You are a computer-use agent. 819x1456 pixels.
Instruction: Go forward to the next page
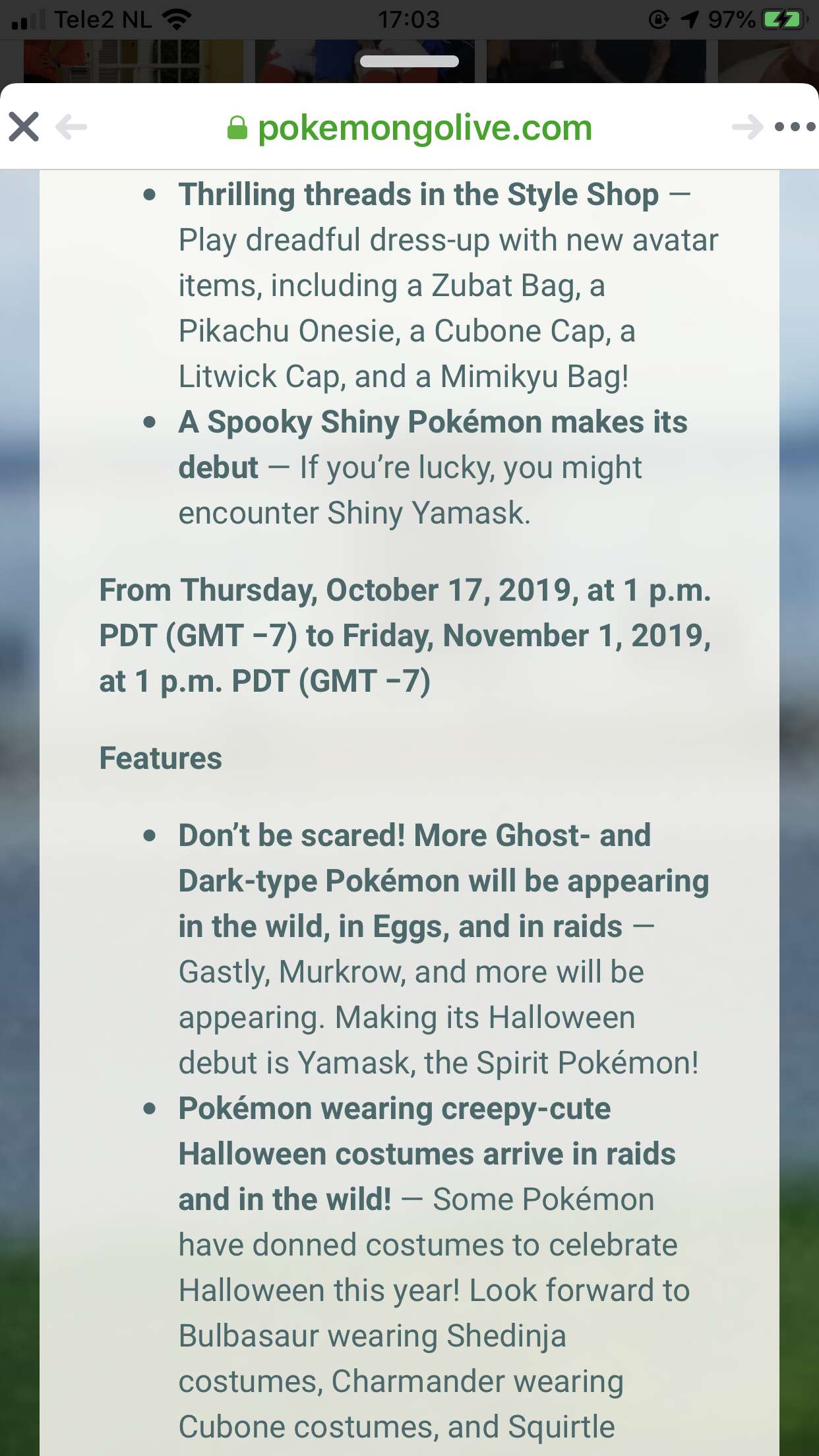747,127
